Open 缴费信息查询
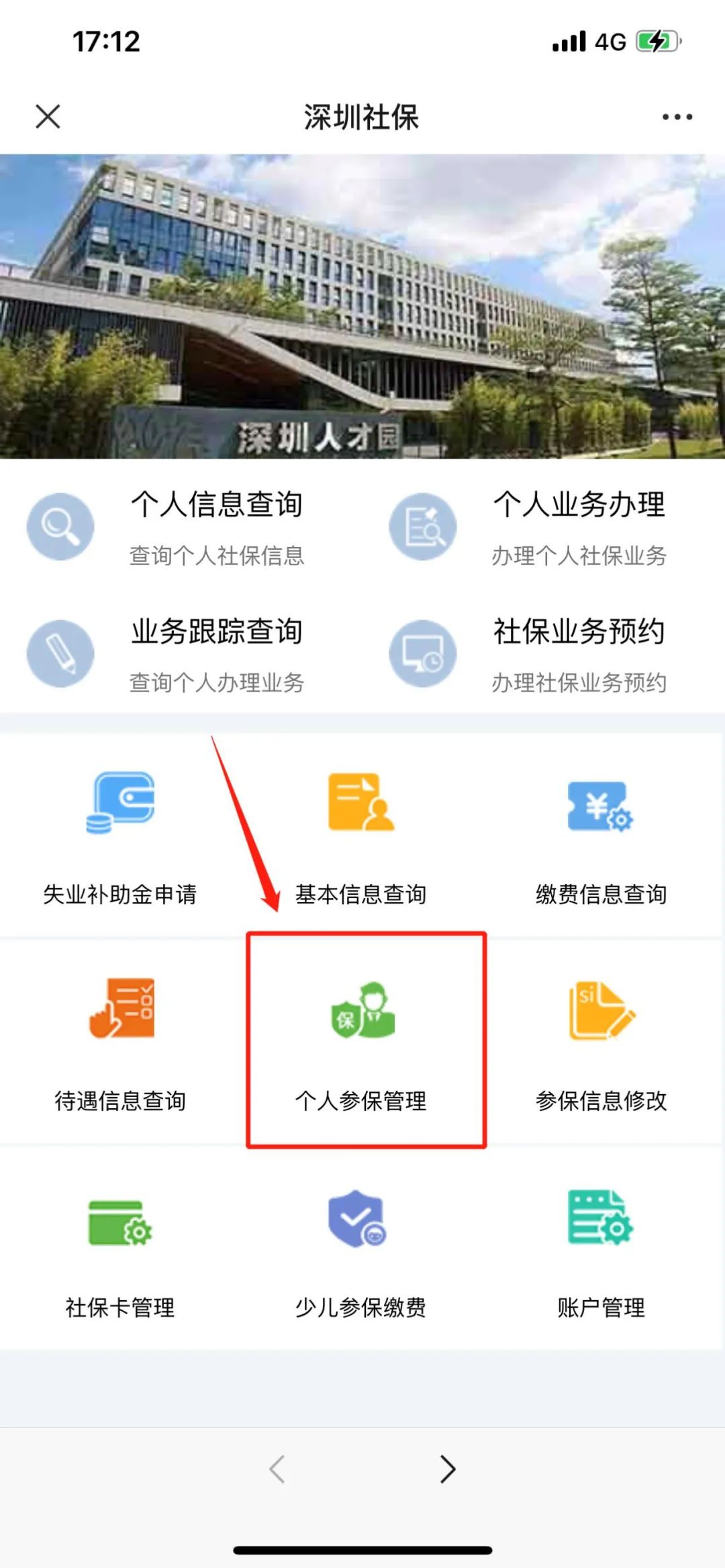The width and height of the screenshot is (725, 1568). (601, 836)
